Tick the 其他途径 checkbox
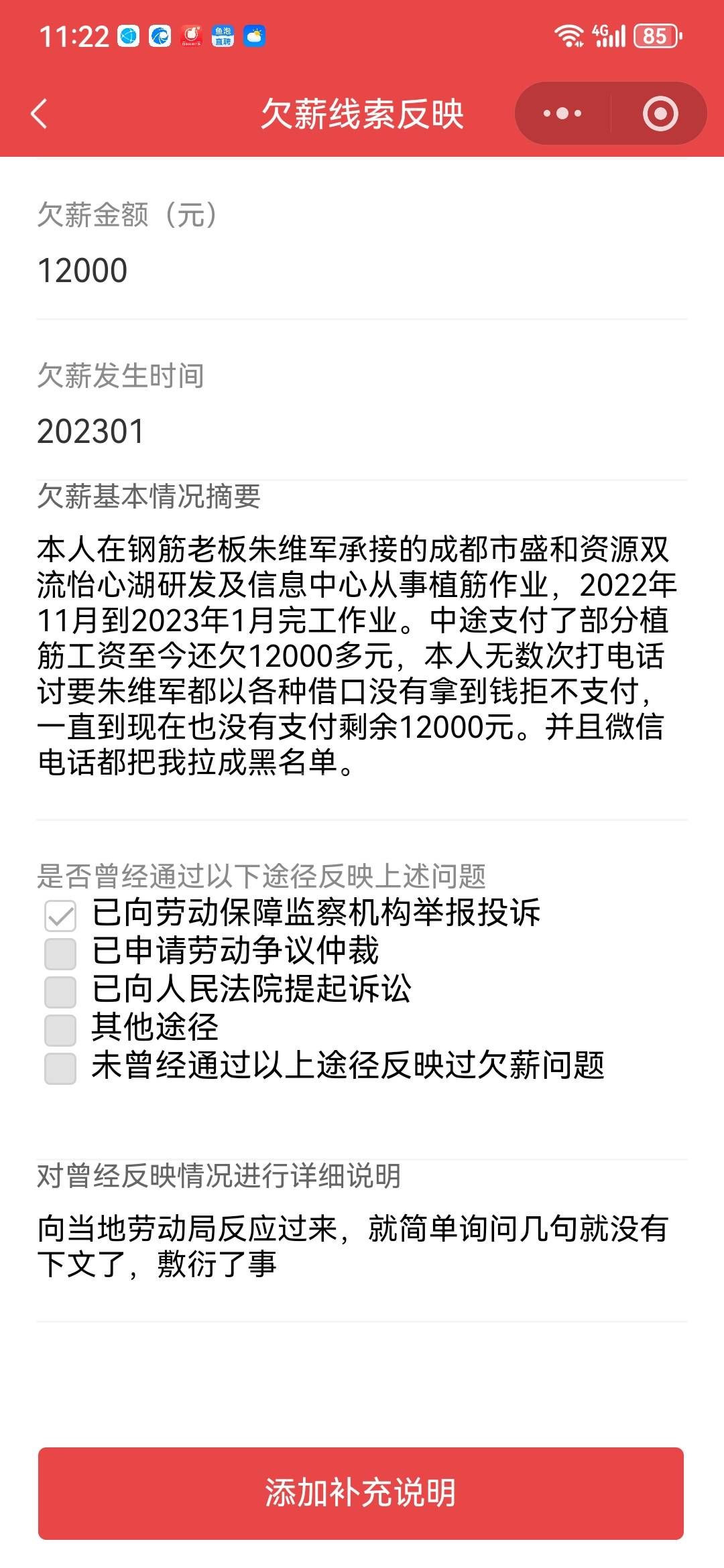The width and height of the screenshot is (724, 1568). click(x=60, y=1029)
